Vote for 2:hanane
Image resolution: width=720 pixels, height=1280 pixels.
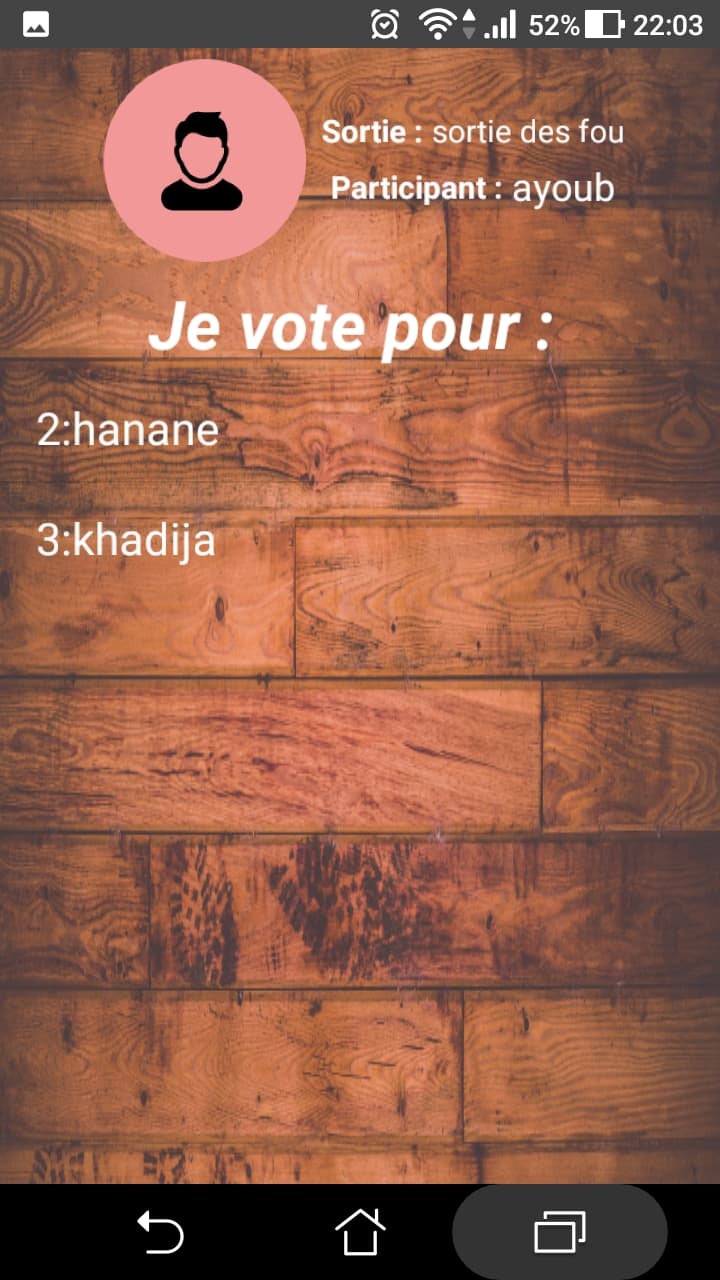point(128,431)
